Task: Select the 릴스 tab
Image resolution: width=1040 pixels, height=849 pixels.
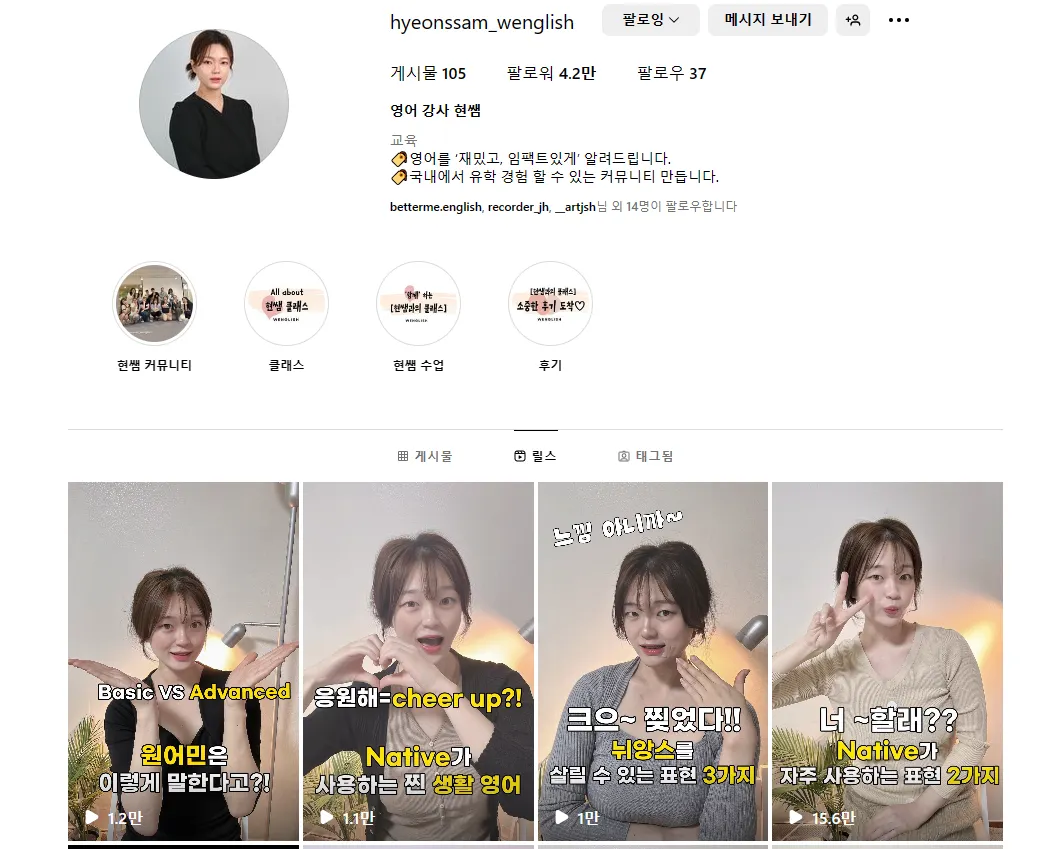Action: 535,456
